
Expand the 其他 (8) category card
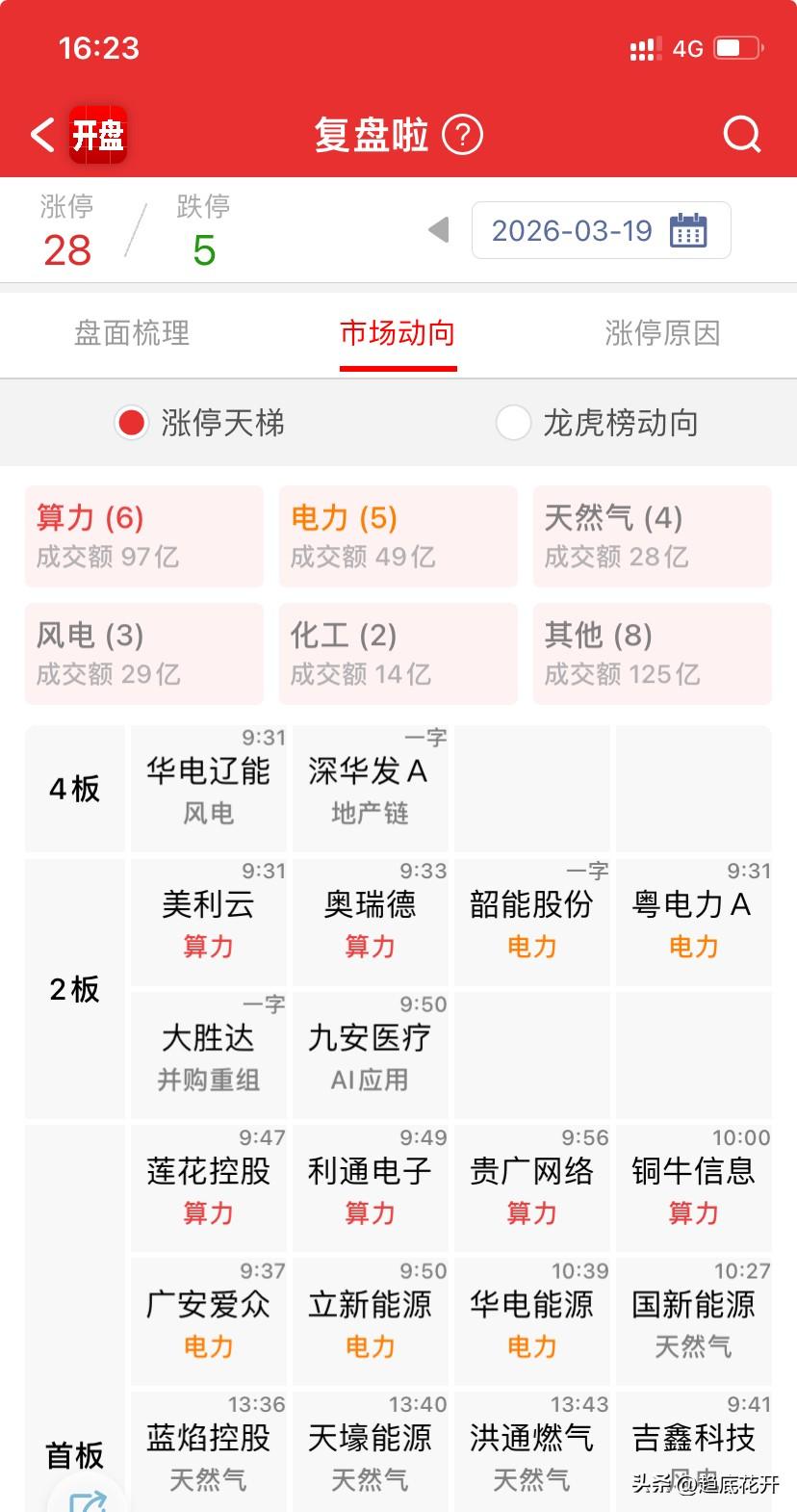[652, 653]
